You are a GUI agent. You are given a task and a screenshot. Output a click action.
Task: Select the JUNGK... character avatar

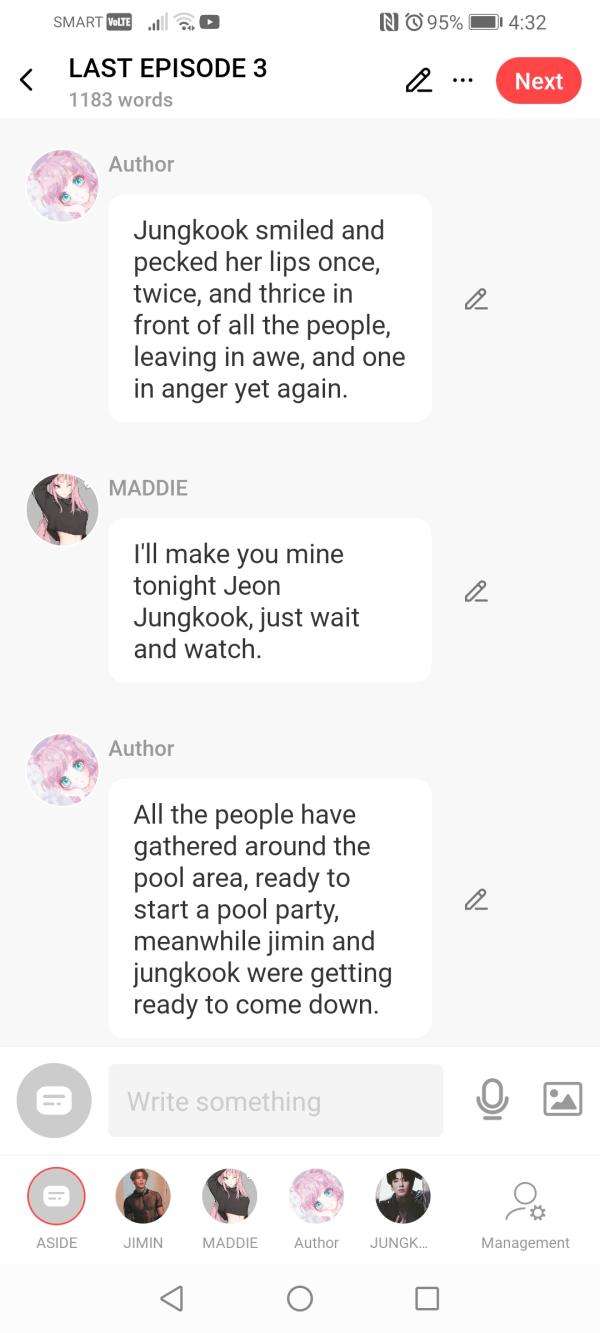point(402,1196)
